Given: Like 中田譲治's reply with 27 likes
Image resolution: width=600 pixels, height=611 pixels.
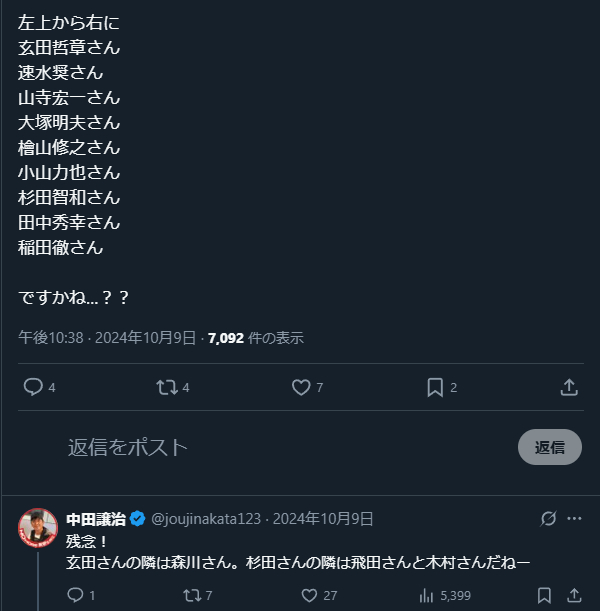Looking at the screenshot, I should (309, 595).
